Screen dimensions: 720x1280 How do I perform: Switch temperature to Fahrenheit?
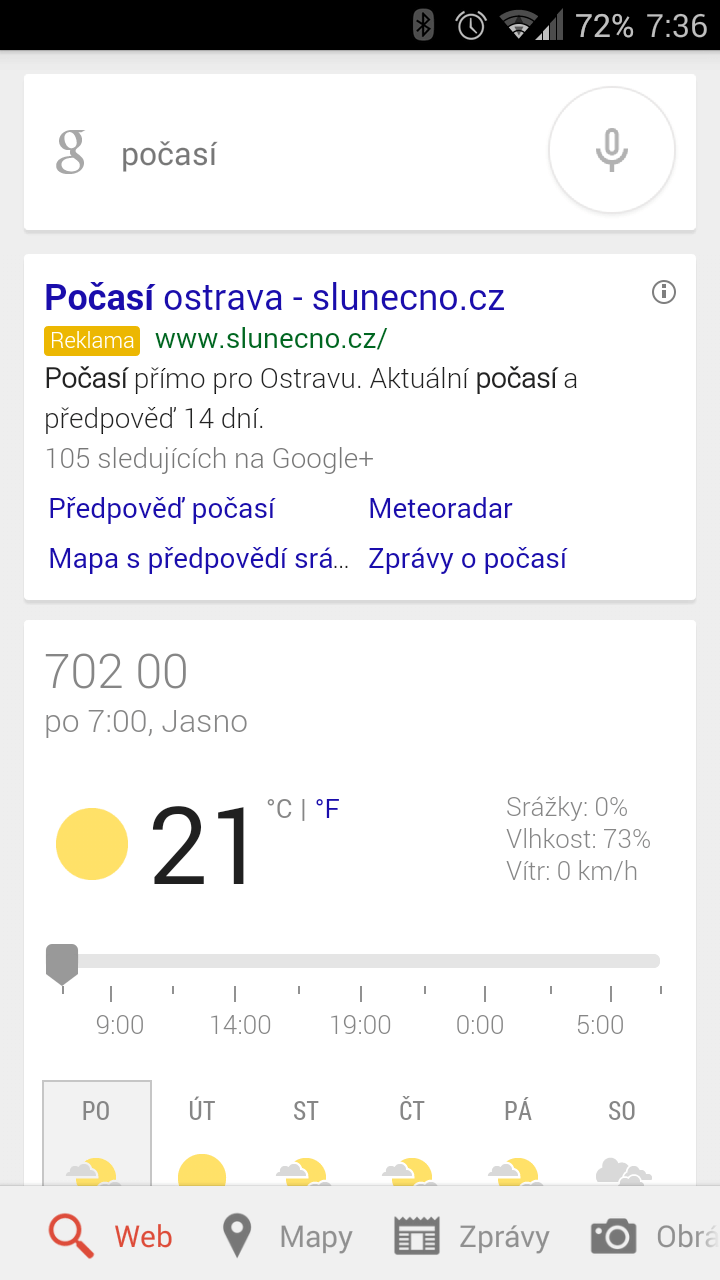click(x=327, y=809)
